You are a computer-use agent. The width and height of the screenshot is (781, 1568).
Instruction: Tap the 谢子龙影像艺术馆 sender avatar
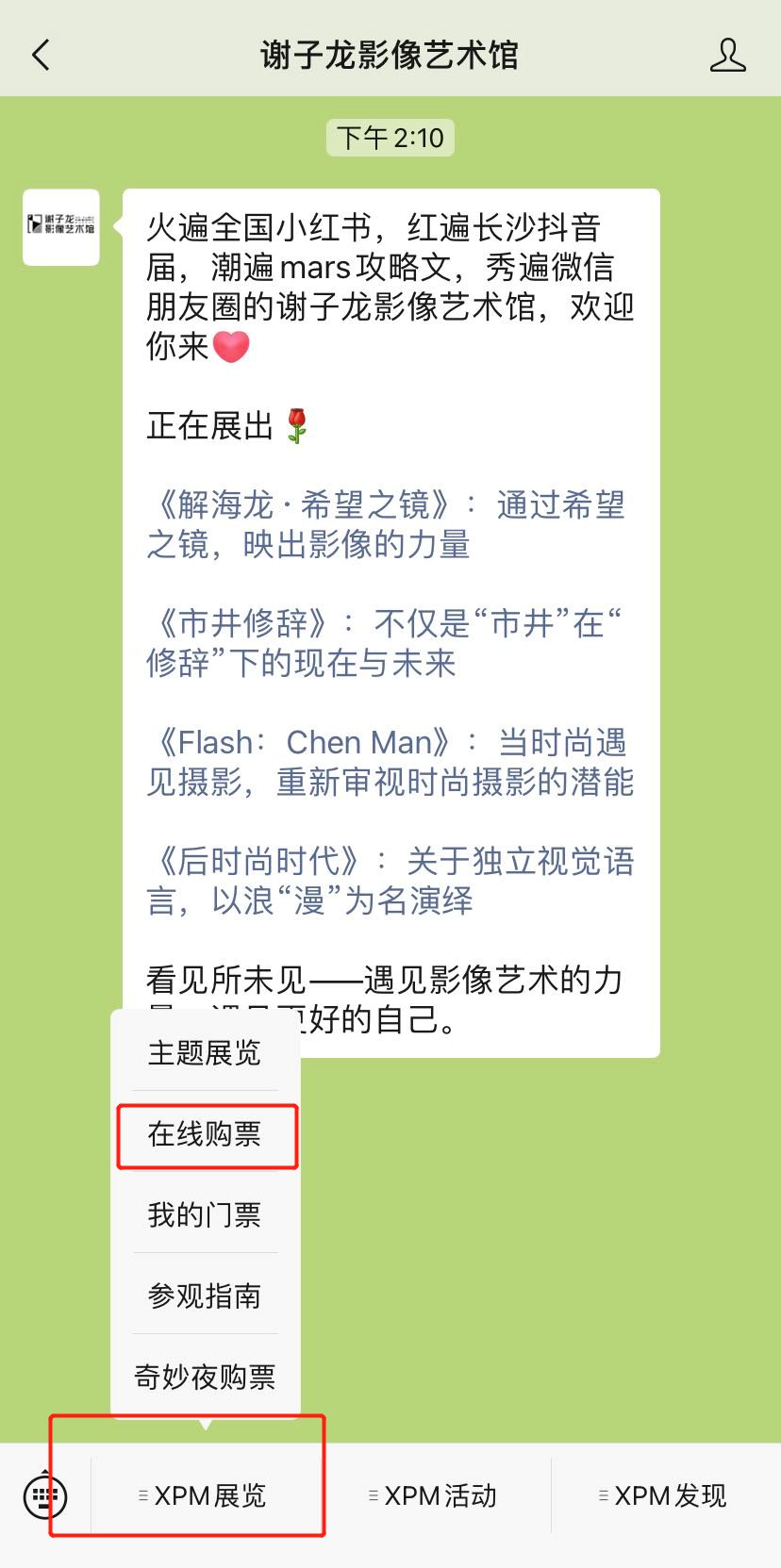click(61, 226)
